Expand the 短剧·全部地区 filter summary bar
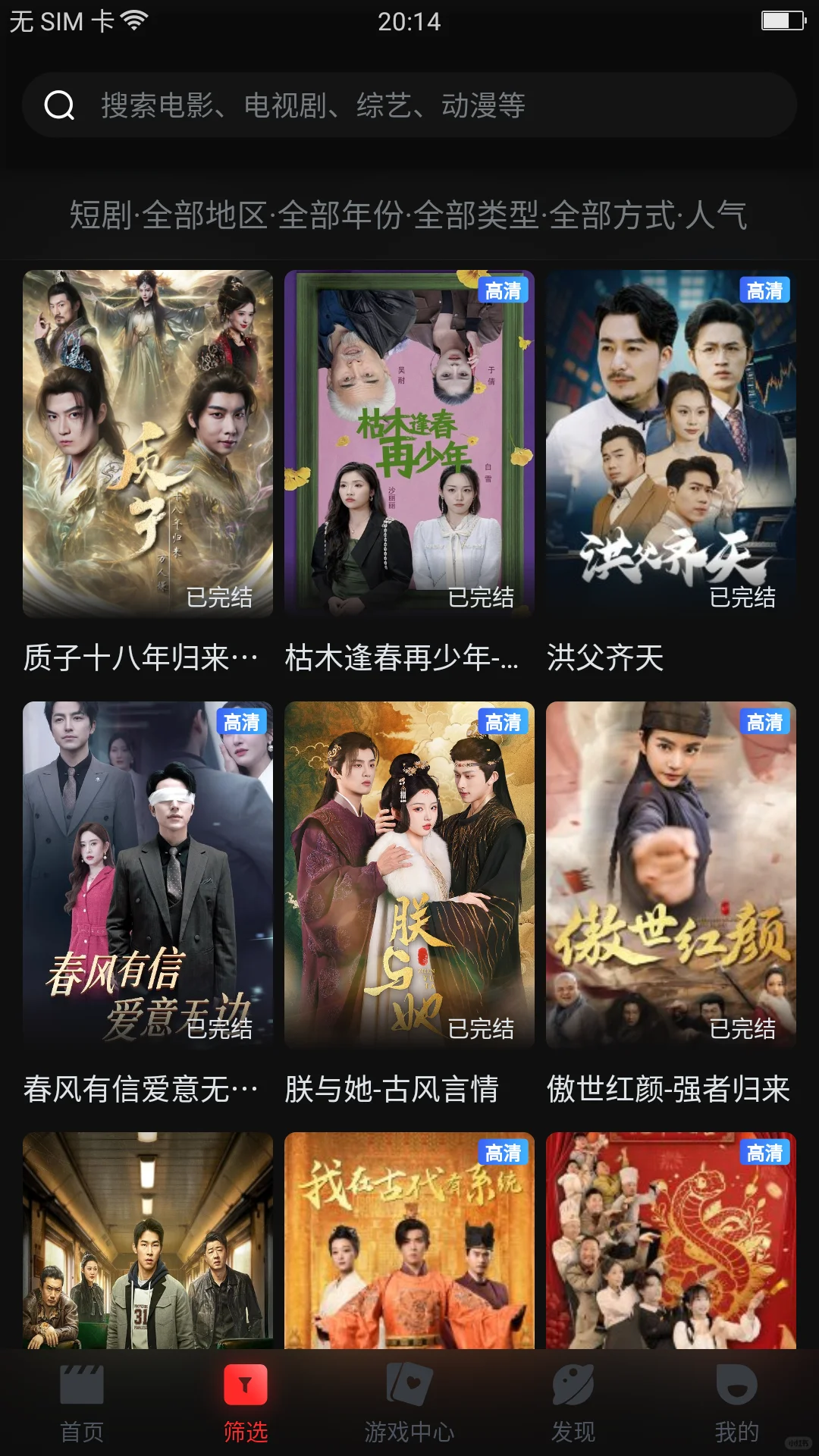 click(409, 215)
